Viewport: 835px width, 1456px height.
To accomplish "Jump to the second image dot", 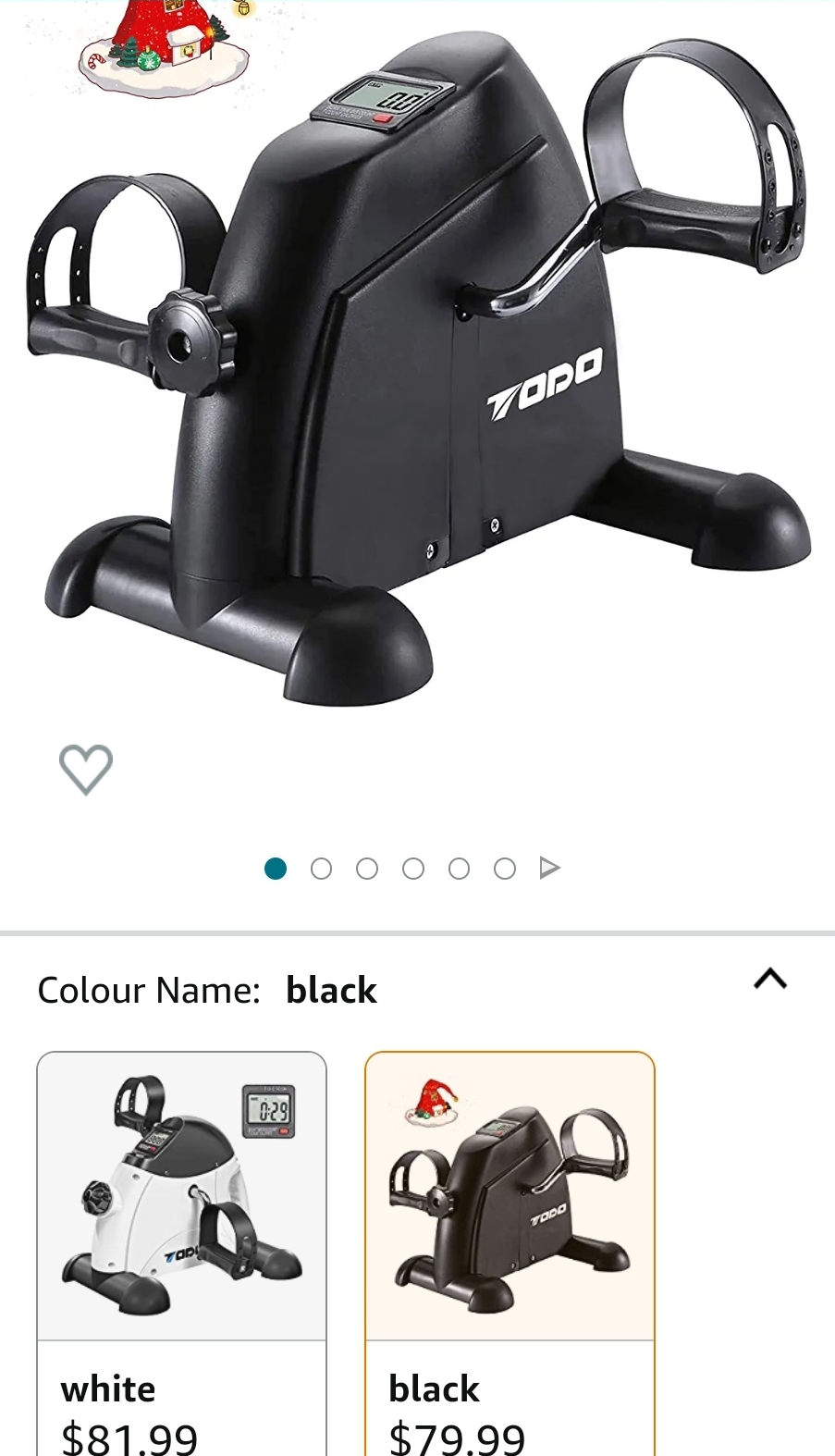I will (x=321, y=869).
